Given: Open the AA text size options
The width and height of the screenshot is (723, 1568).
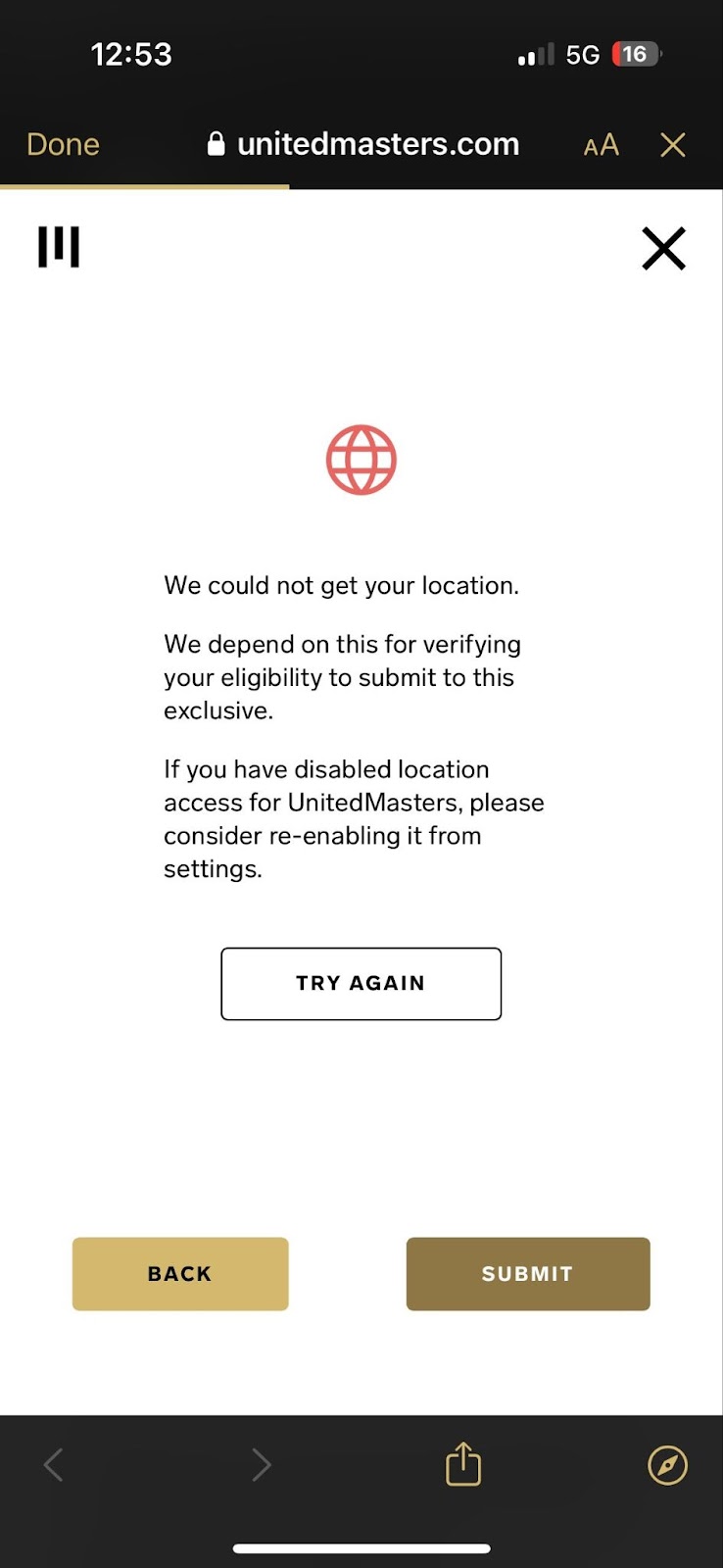Looking at the screenshot, I should pos(601,145).
